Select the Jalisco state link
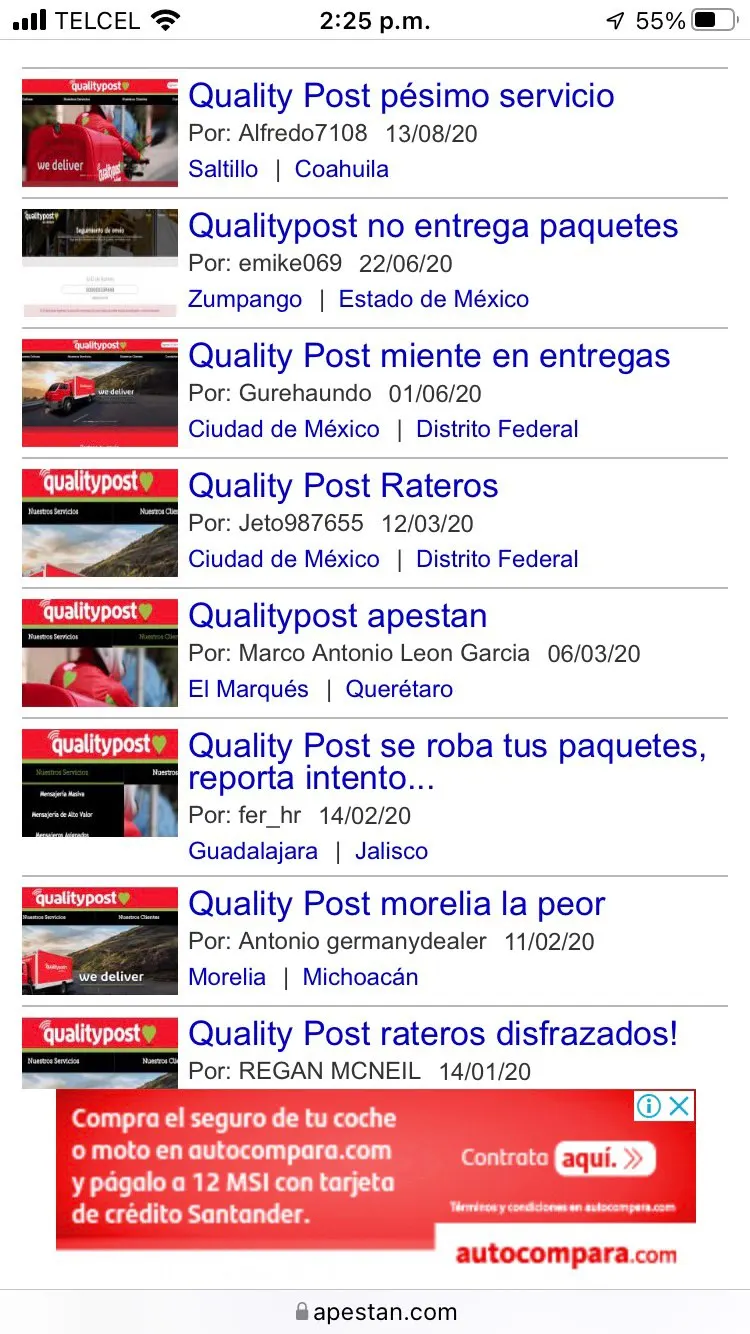Image resolution: width=750 pixels, height=1334 pixels. [391, 851]
